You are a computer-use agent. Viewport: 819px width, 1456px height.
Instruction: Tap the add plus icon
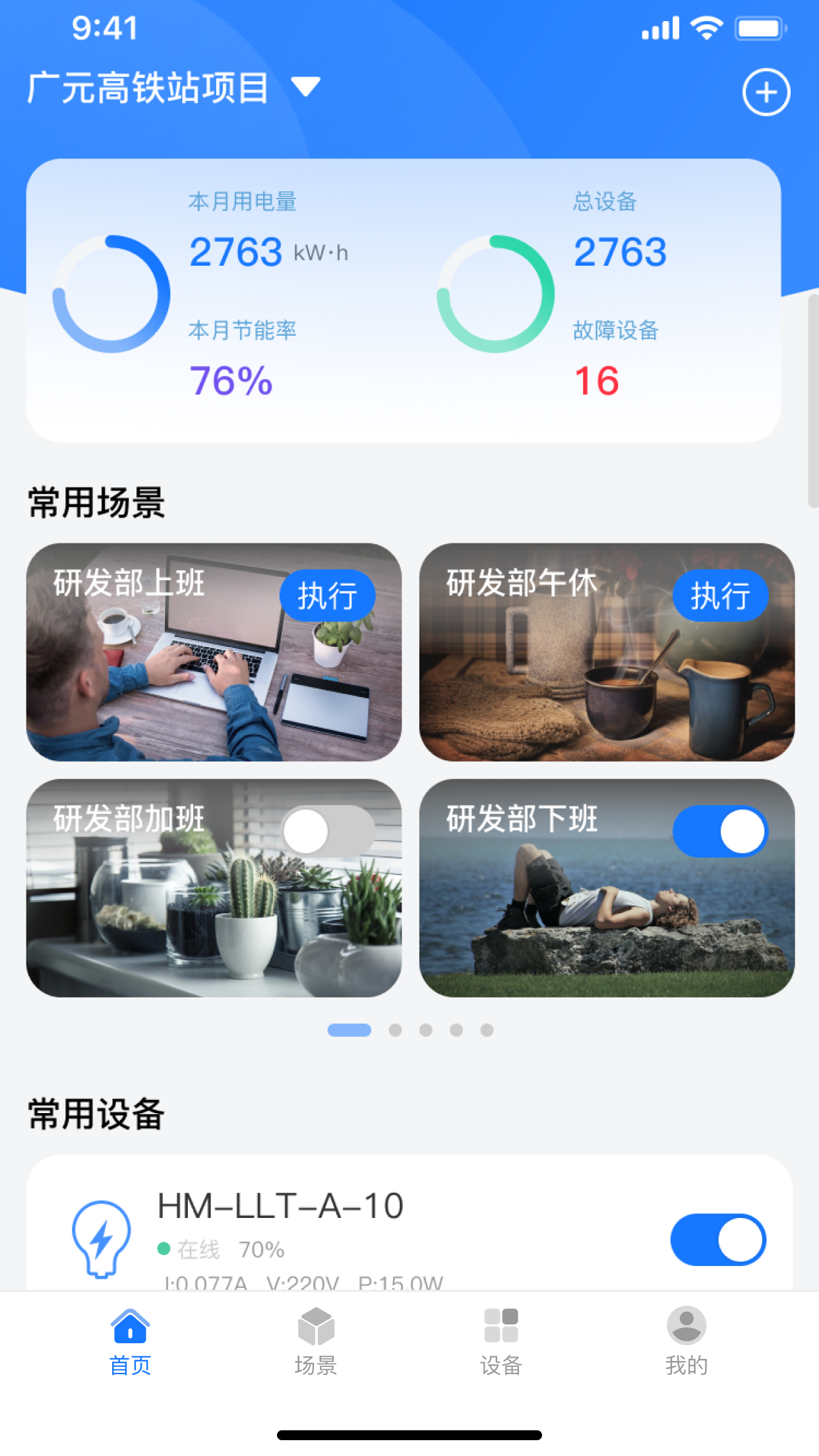point(766,92)
